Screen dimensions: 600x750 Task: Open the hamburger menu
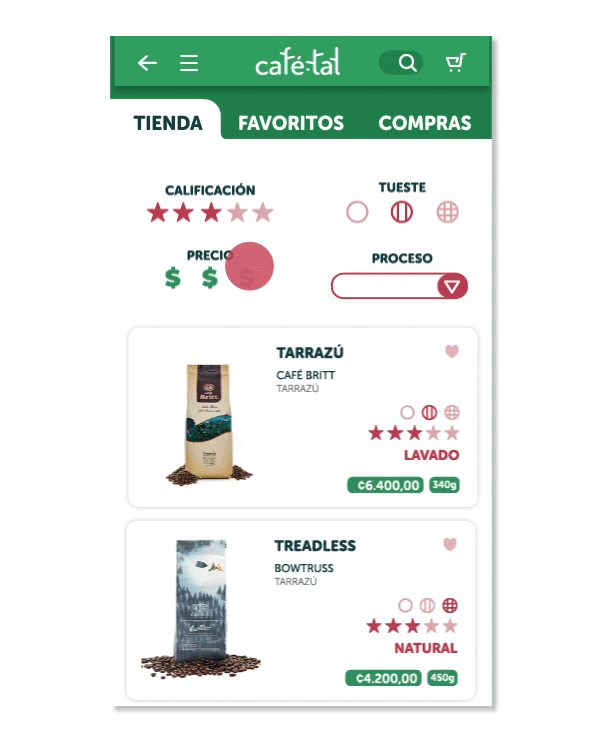(x=189, y=63)
